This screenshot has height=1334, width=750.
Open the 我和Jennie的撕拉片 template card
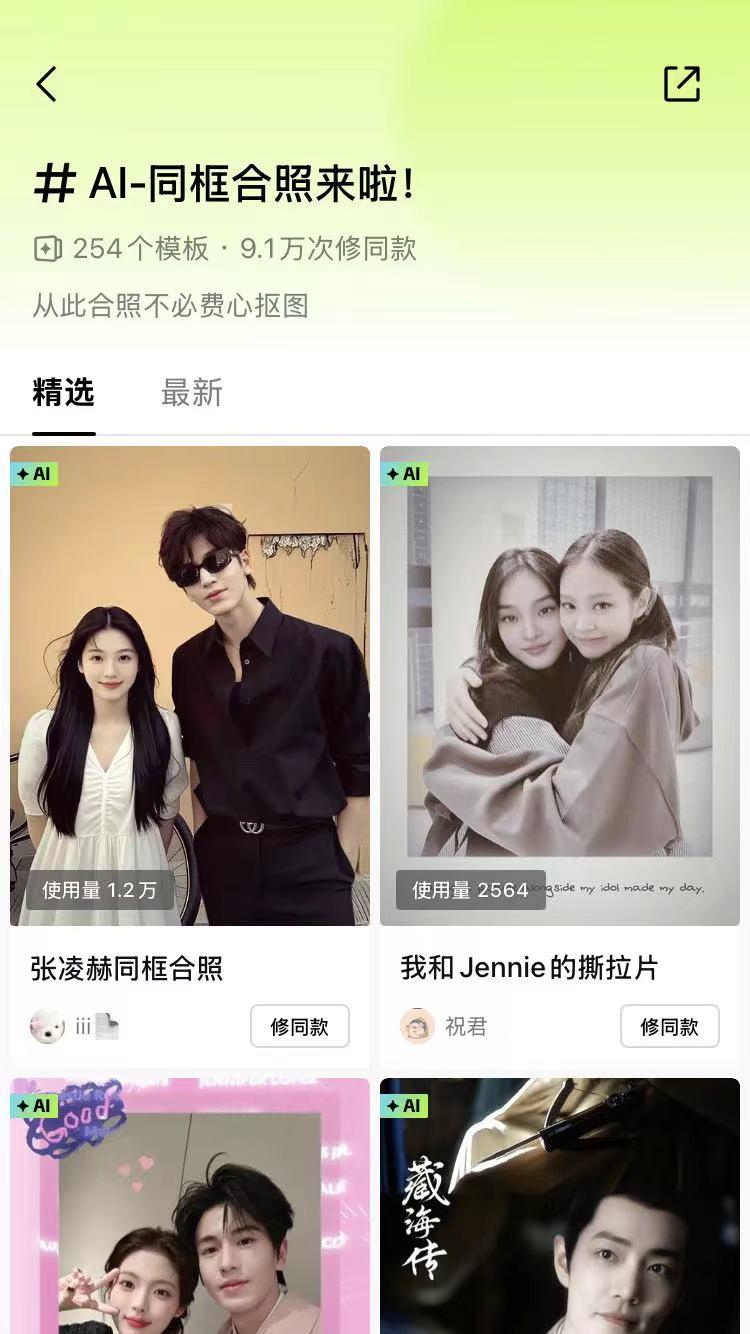(x=560, y=686)
